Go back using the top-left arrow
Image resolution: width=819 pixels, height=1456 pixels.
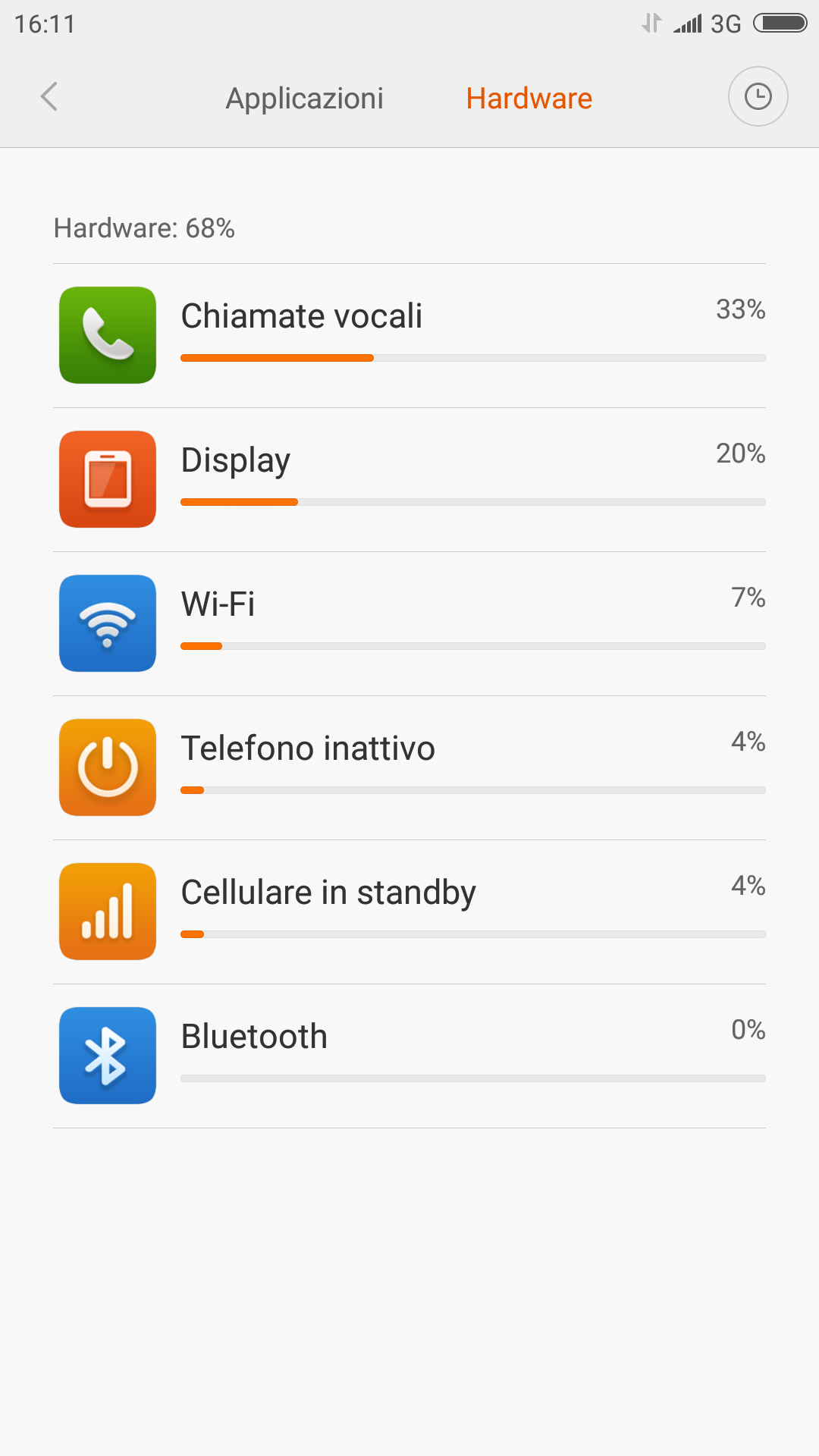[49, 97]
